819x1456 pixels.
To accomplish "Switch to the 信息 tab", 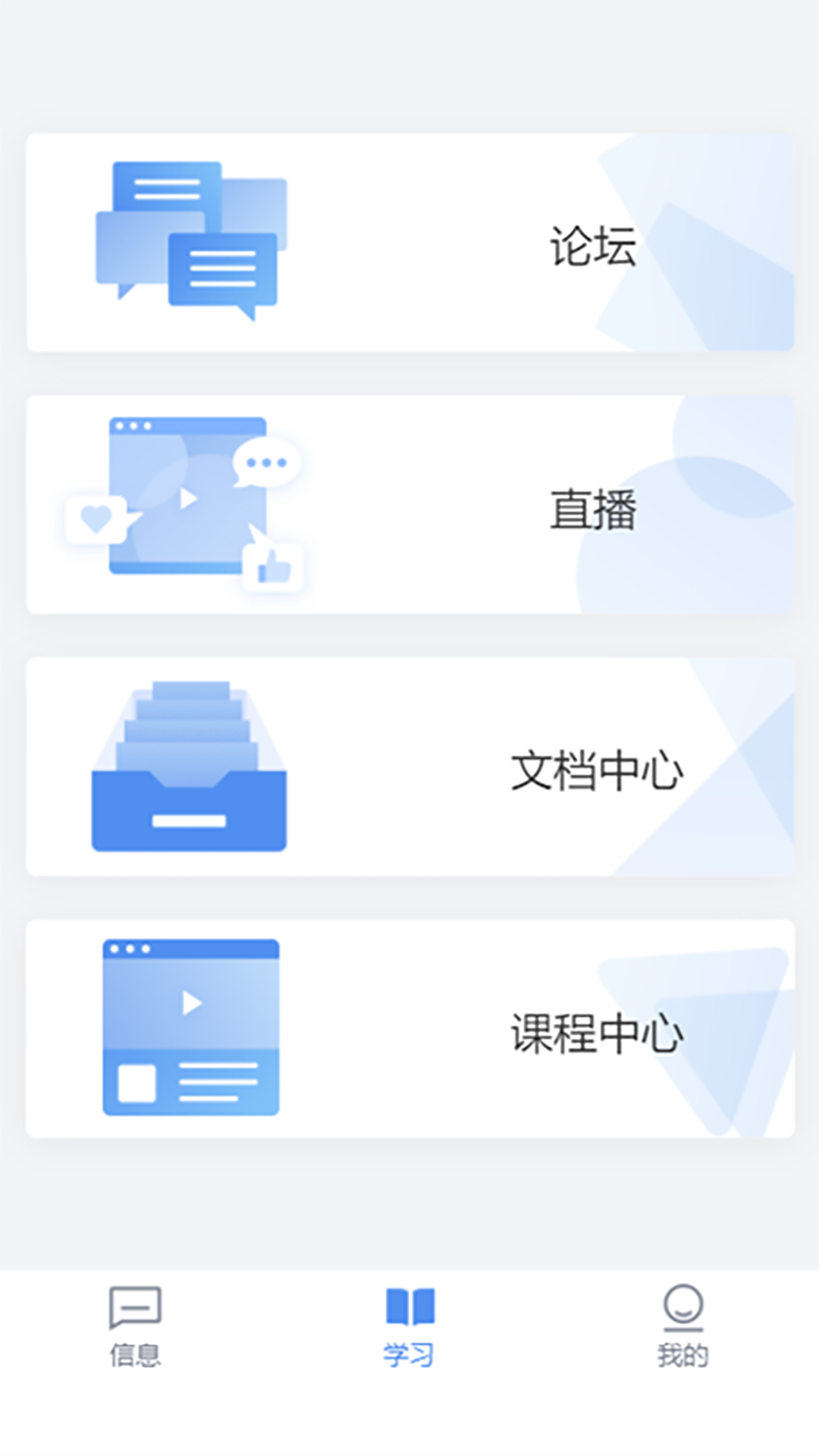I will (x=135, y=1326).
